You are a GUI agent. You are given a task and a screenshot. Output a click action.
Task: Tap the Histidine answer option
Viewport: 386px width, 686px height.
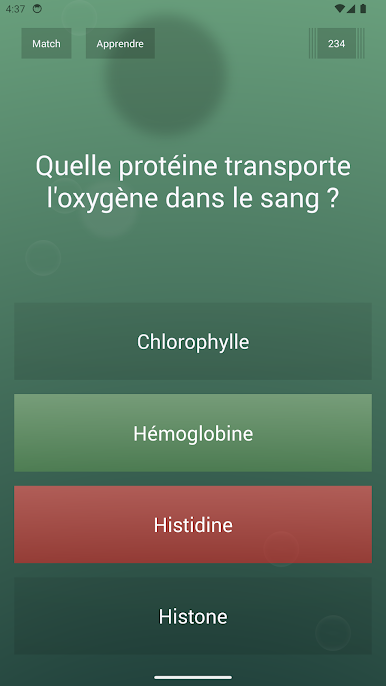click(193, 525)
